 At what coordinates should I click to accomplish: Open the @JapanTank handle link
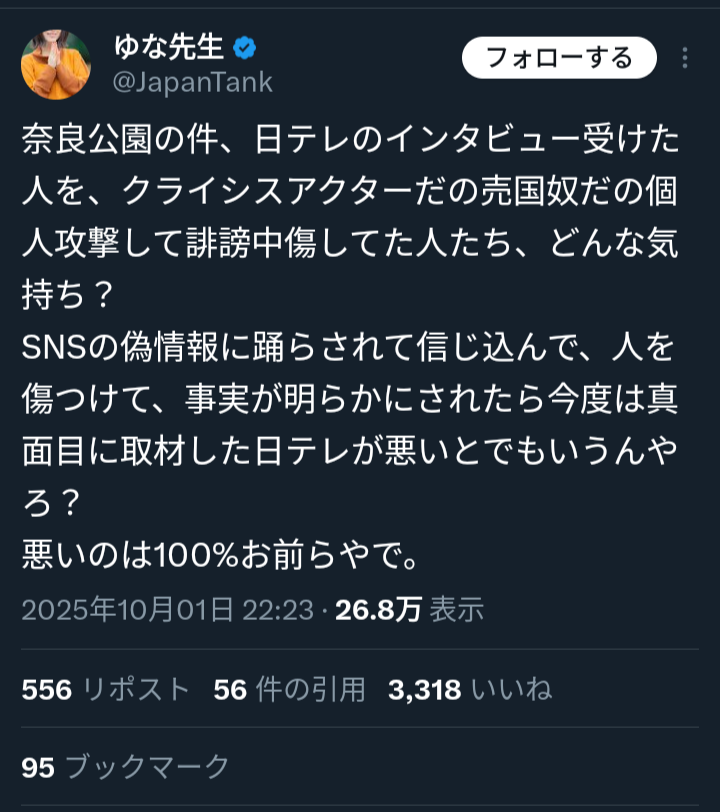coord(192,82)
